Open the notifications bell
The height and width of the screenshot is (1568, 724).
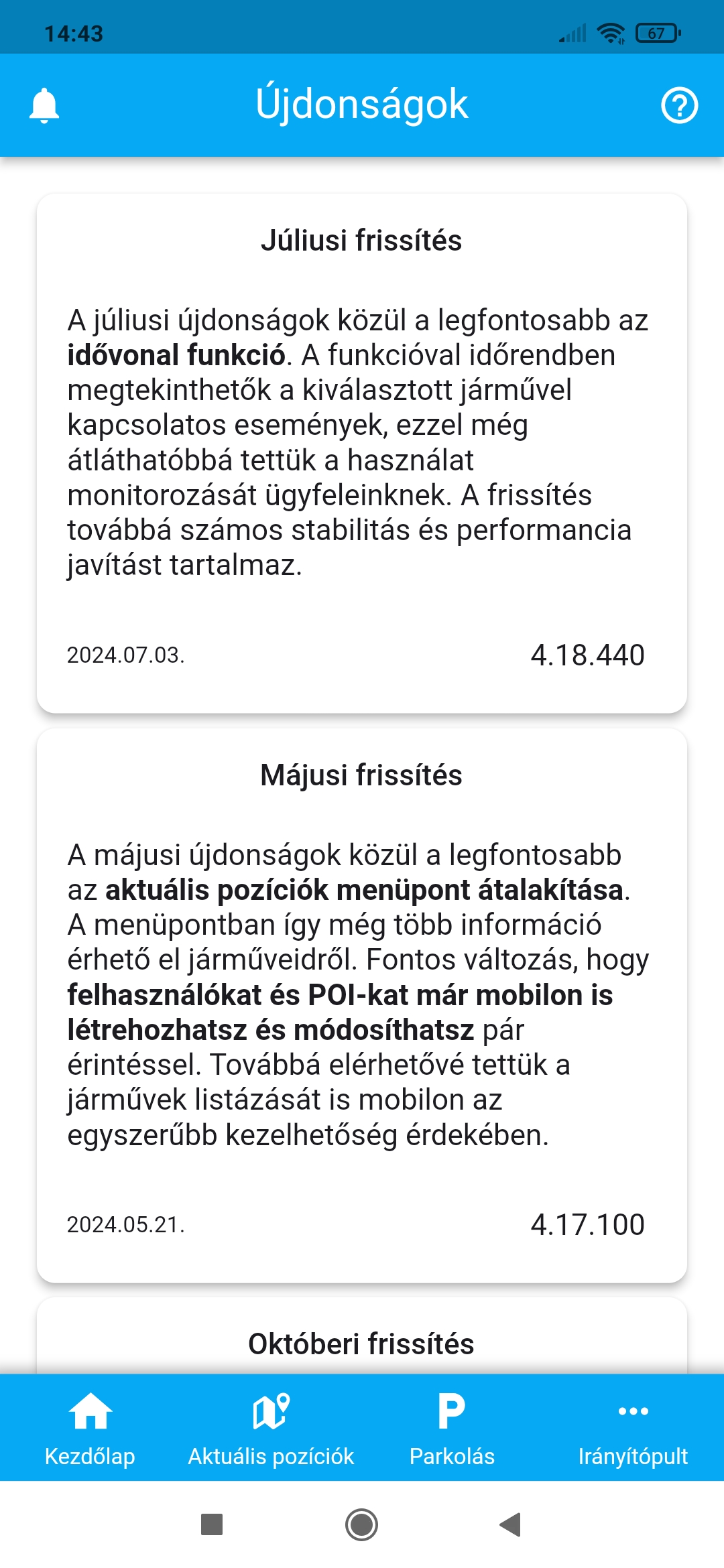click(x=44, y=105)
